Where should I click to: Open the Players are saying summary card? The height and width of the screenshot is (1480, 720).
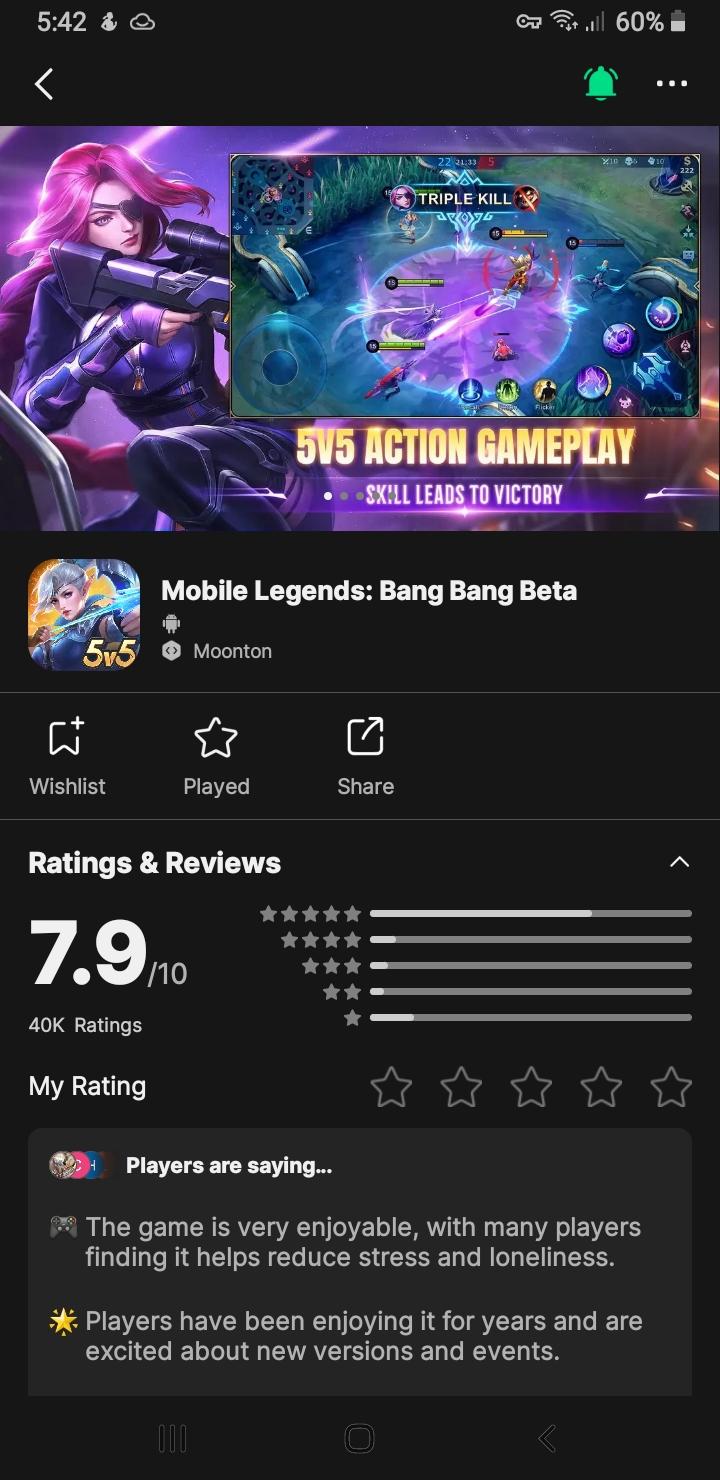click(x=360, y=1260)
